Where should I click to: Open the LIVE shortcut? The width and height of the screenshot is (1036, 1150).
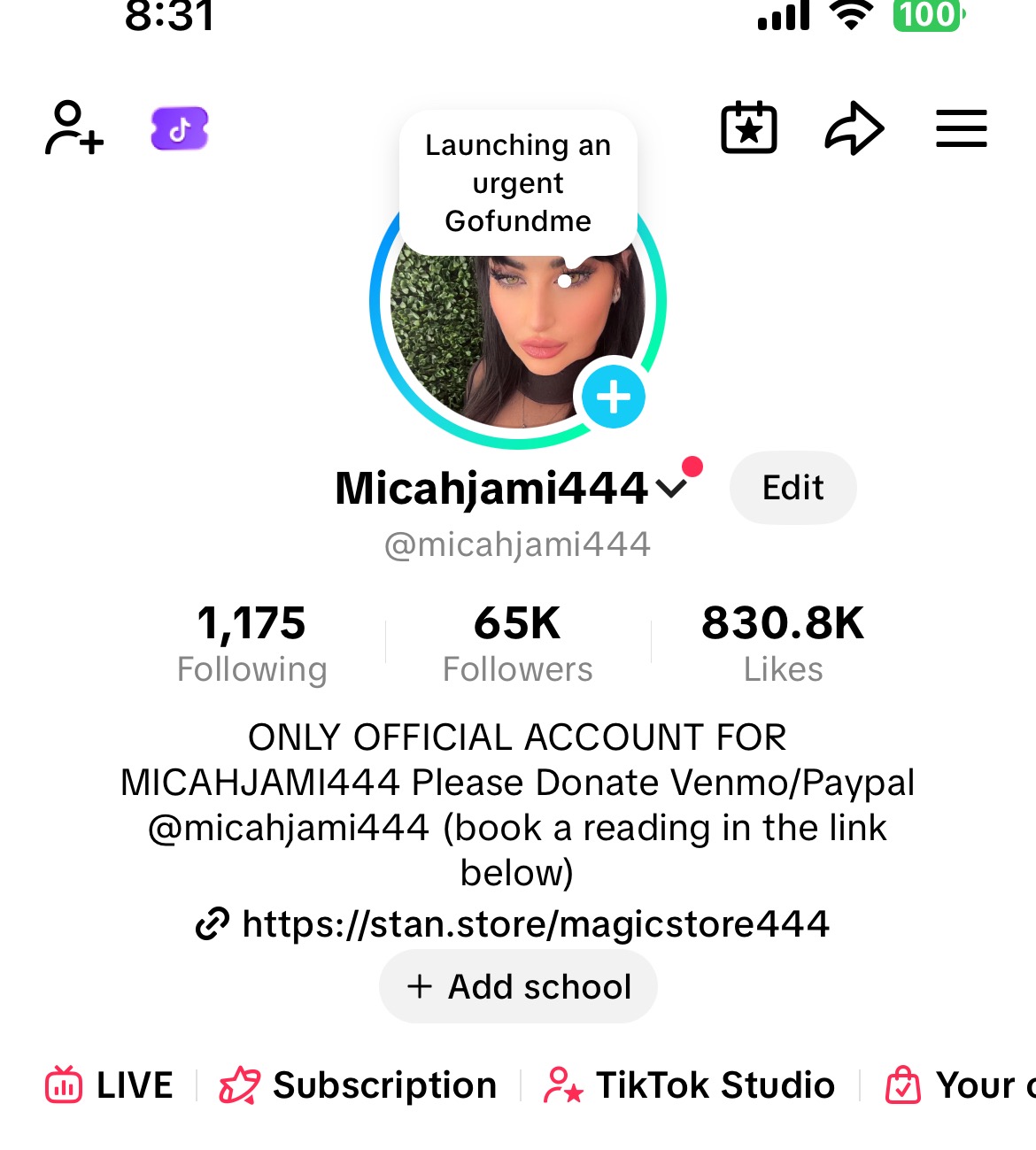pos(110,1085)
